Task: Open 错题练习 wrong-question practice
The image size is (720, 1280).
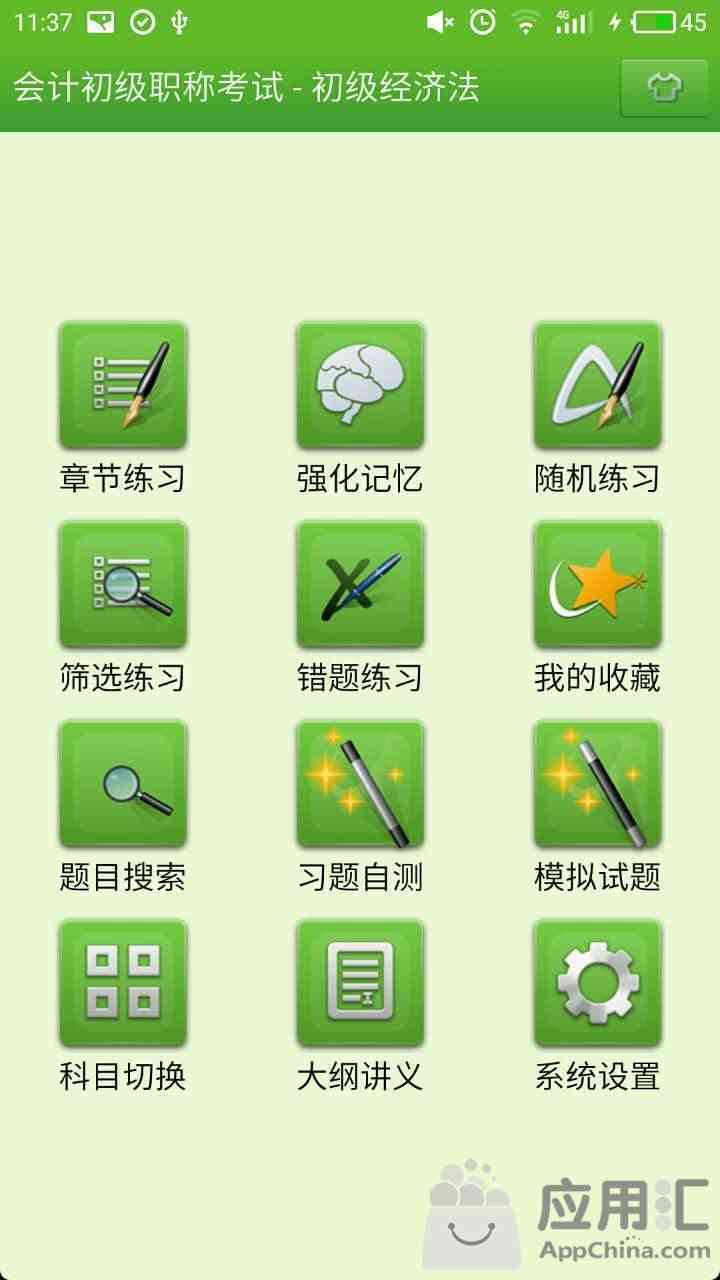Action: coord(360,584)
